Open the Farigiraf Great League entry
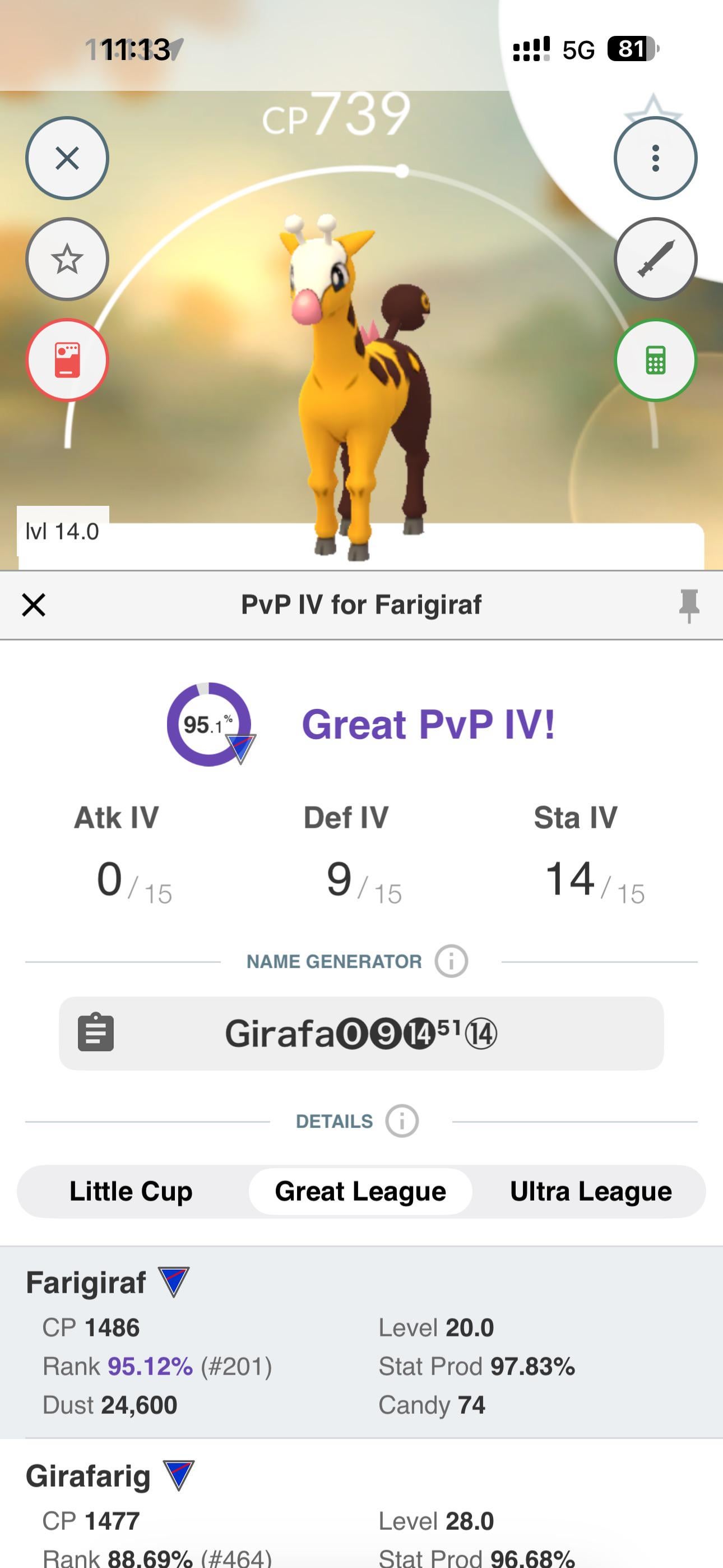 [x=361, y=1342]
